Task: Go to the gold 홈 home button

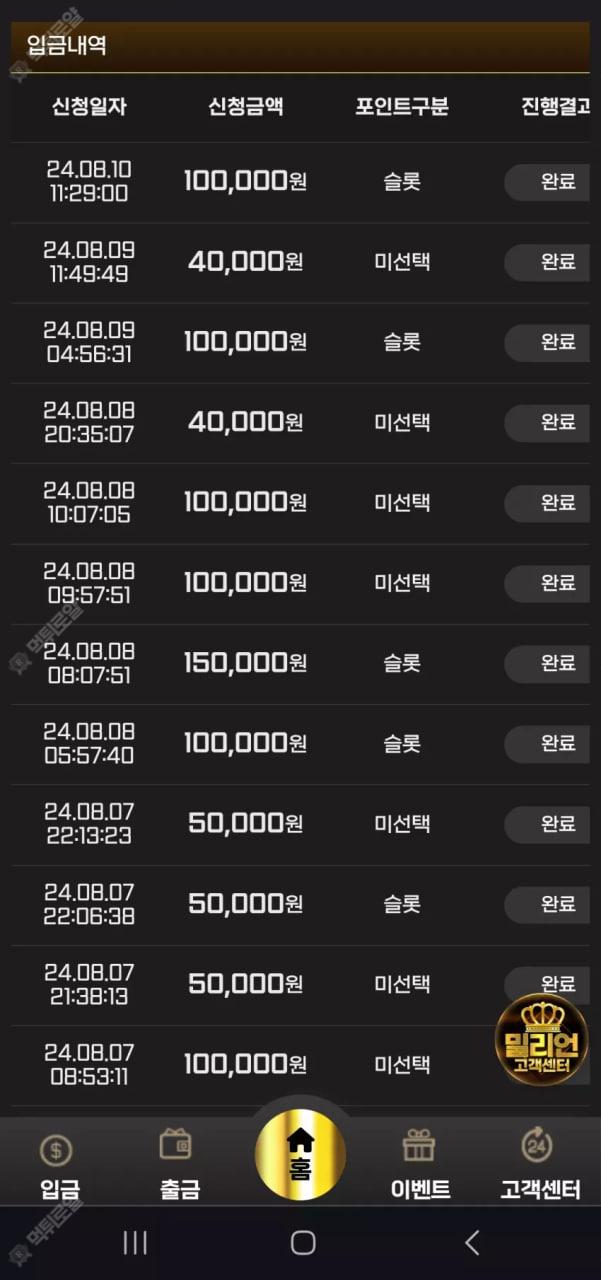Action: click(x=300, y=1154)
